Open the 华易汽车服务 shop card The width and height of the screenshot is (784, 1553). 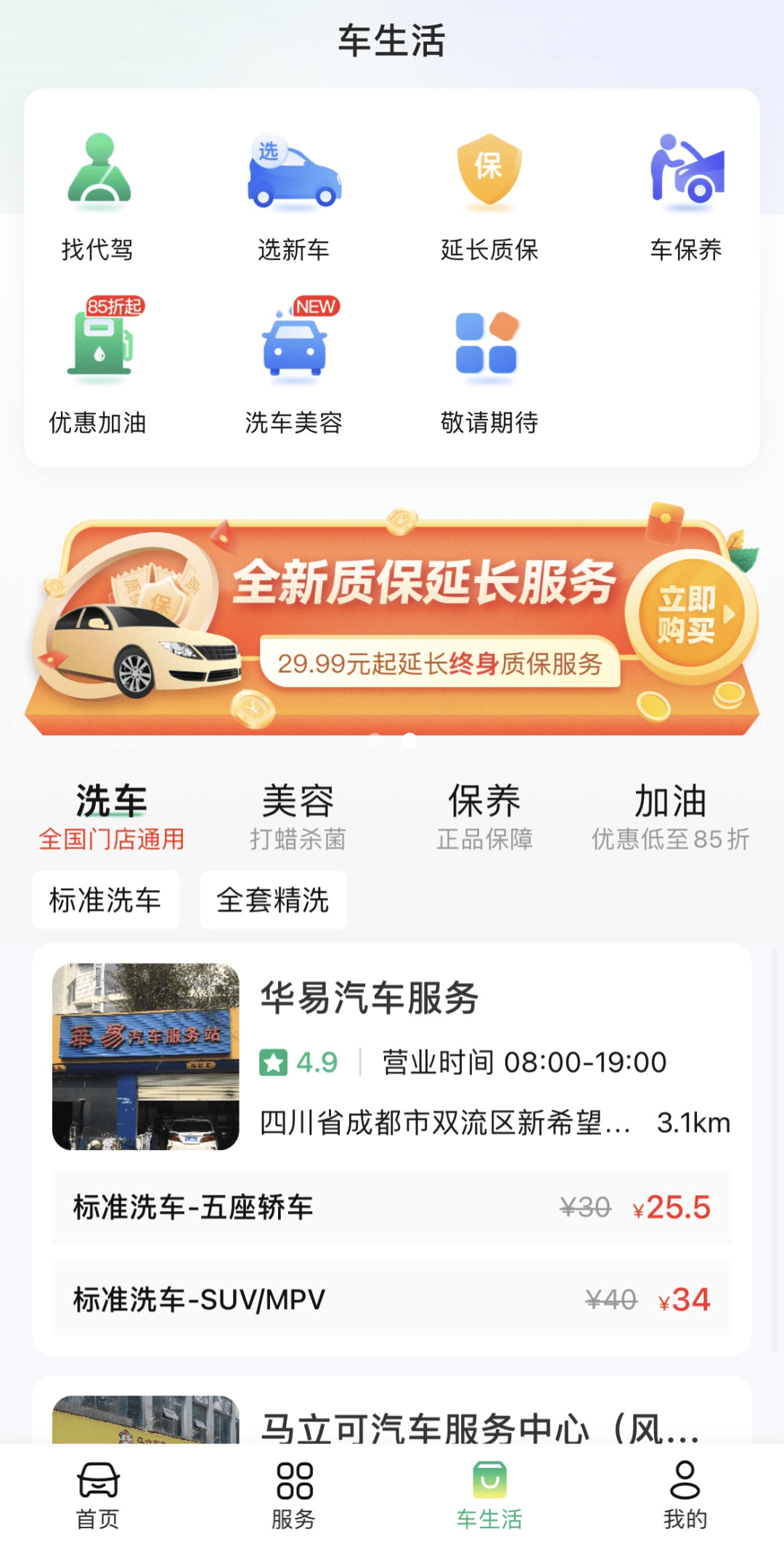click(392, 1057)
